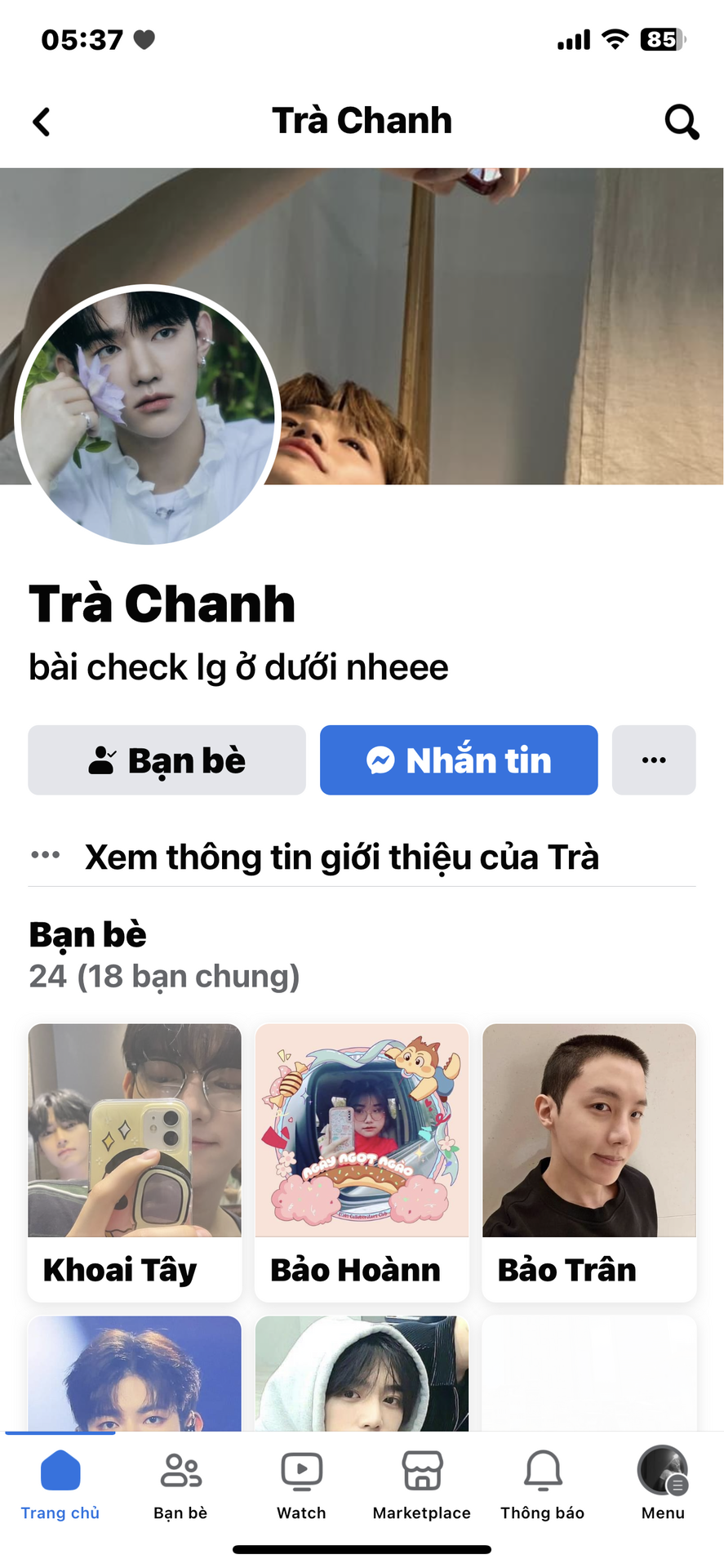This screenshot has width=724, height=1568.
Task: Go back using the back arrow
Action: [42, 122]
